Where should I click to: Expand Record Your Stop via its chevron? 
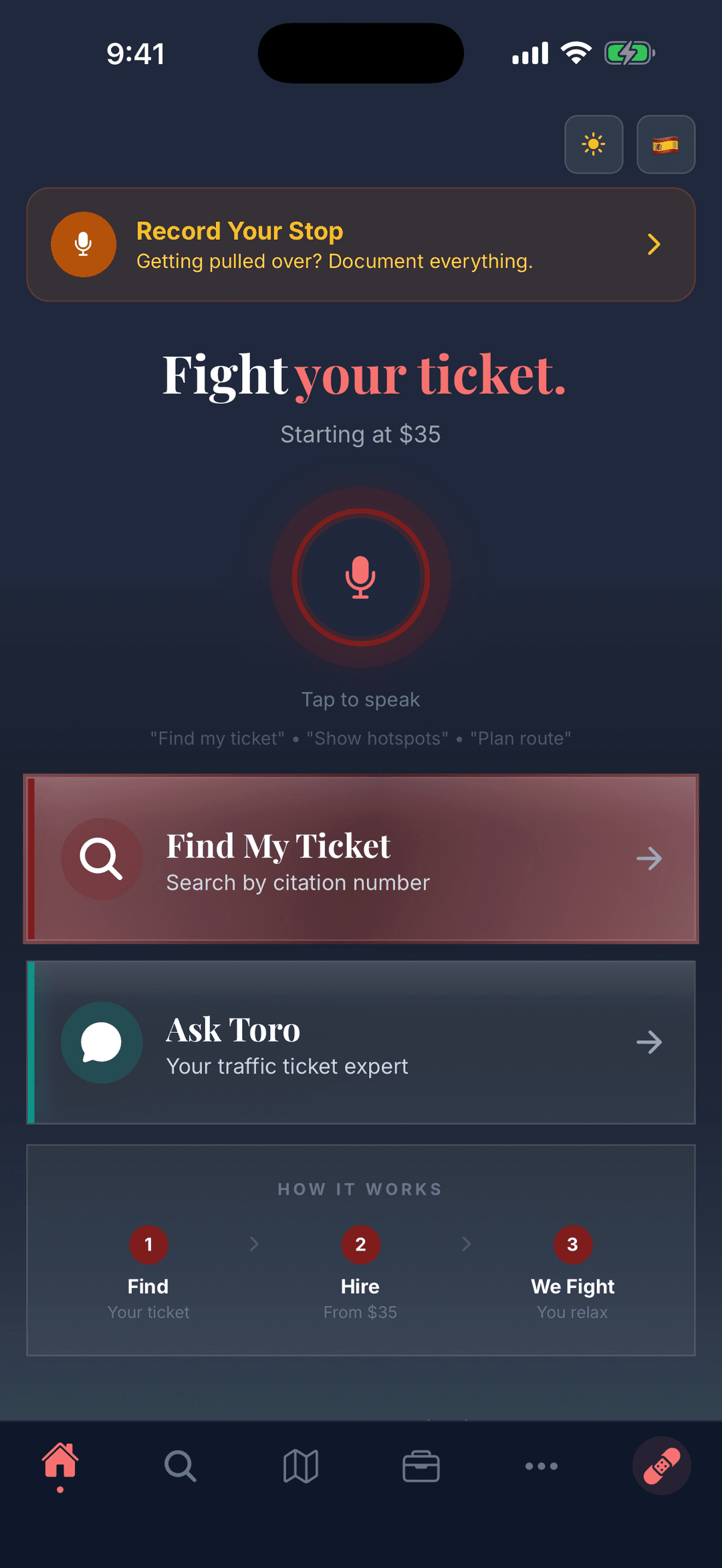(654, 244)
